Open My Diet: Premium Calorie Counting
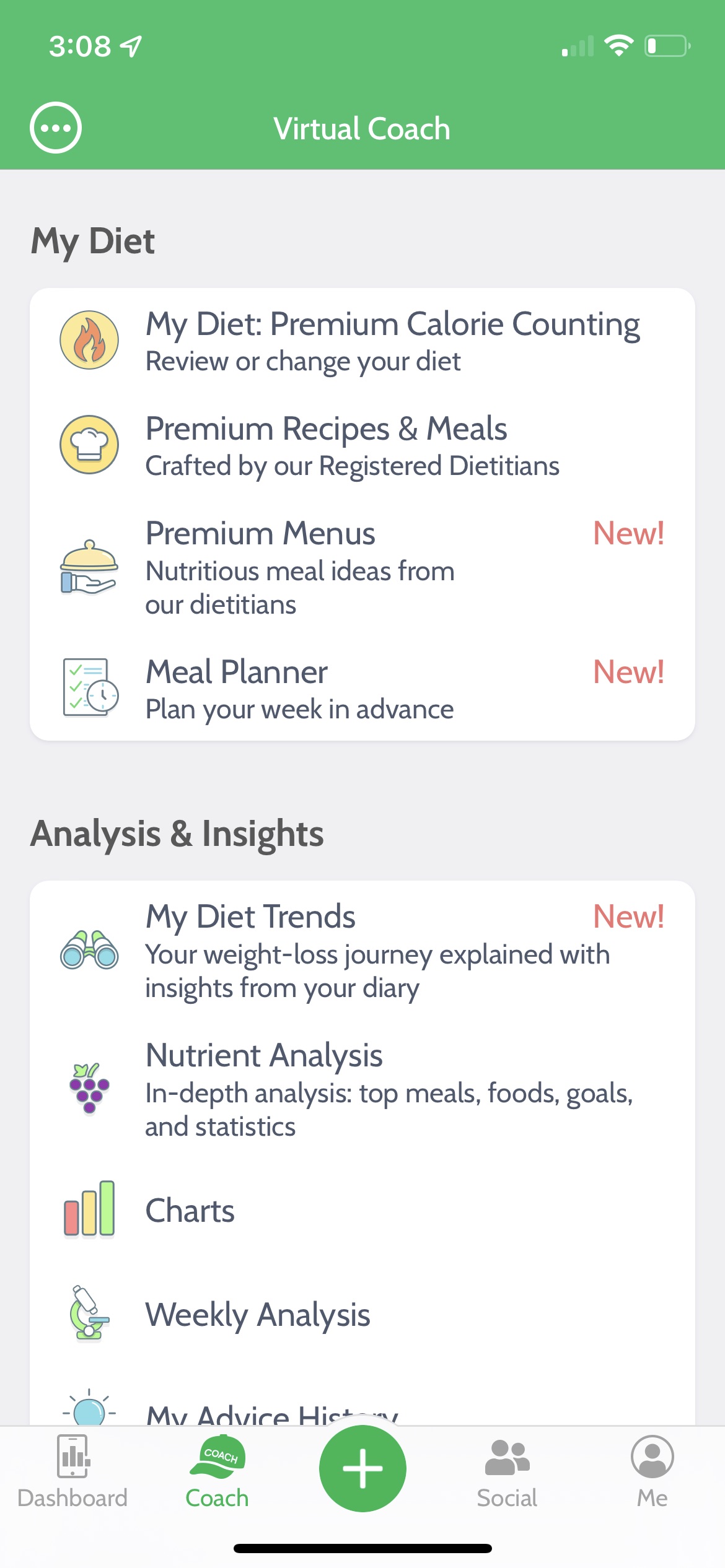Image resolution: width=725 pixels, height=1568 pixels. point(362,341)
